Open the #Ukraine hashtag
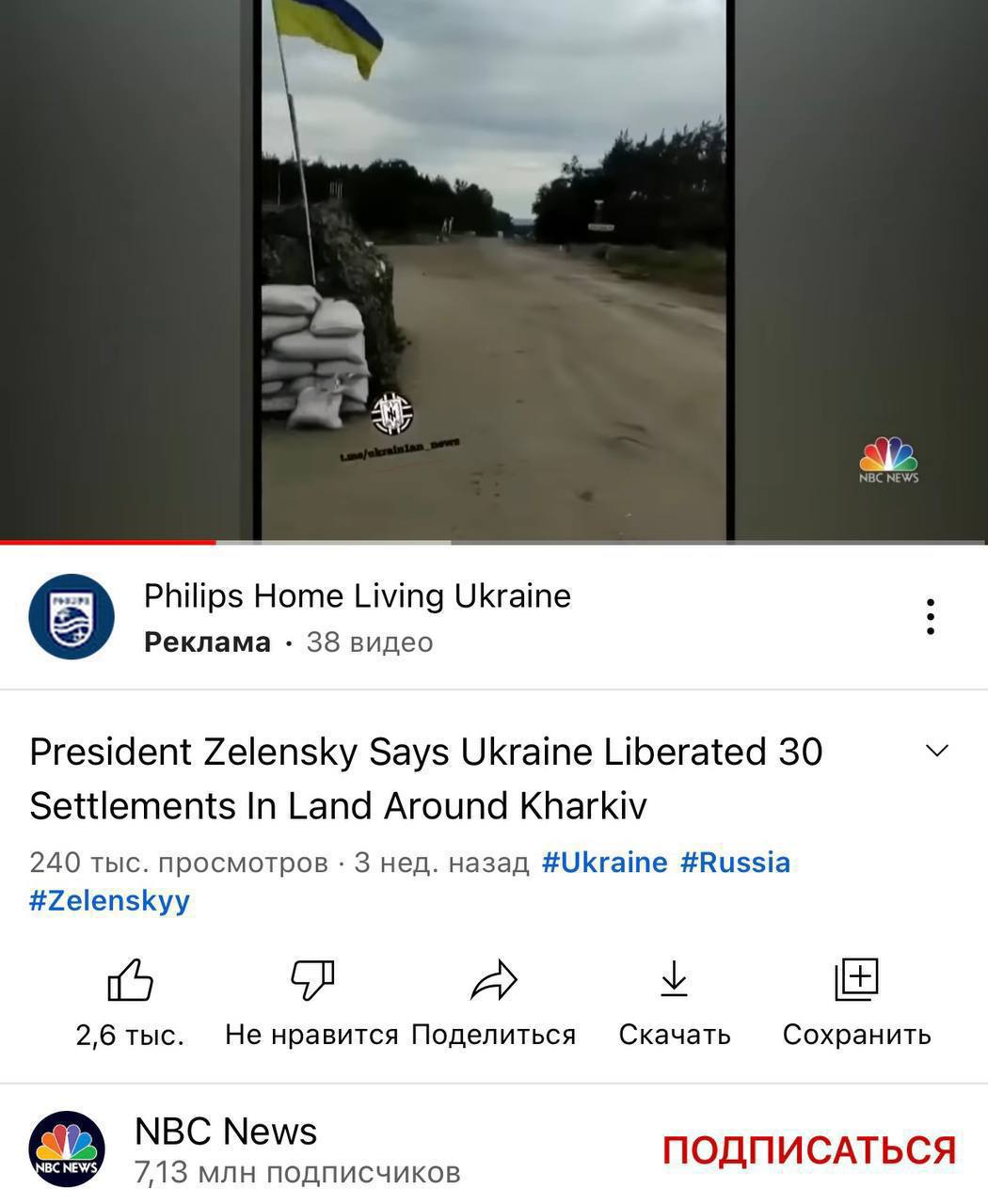This screenshot has width=988, height=1204. [604, 863]
